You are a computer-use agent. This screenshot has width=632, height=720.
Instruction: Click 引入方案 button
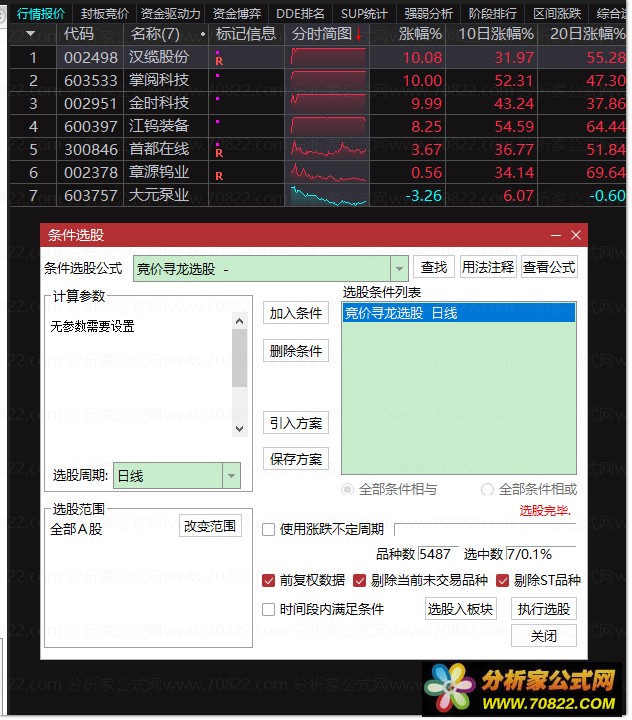296,423
